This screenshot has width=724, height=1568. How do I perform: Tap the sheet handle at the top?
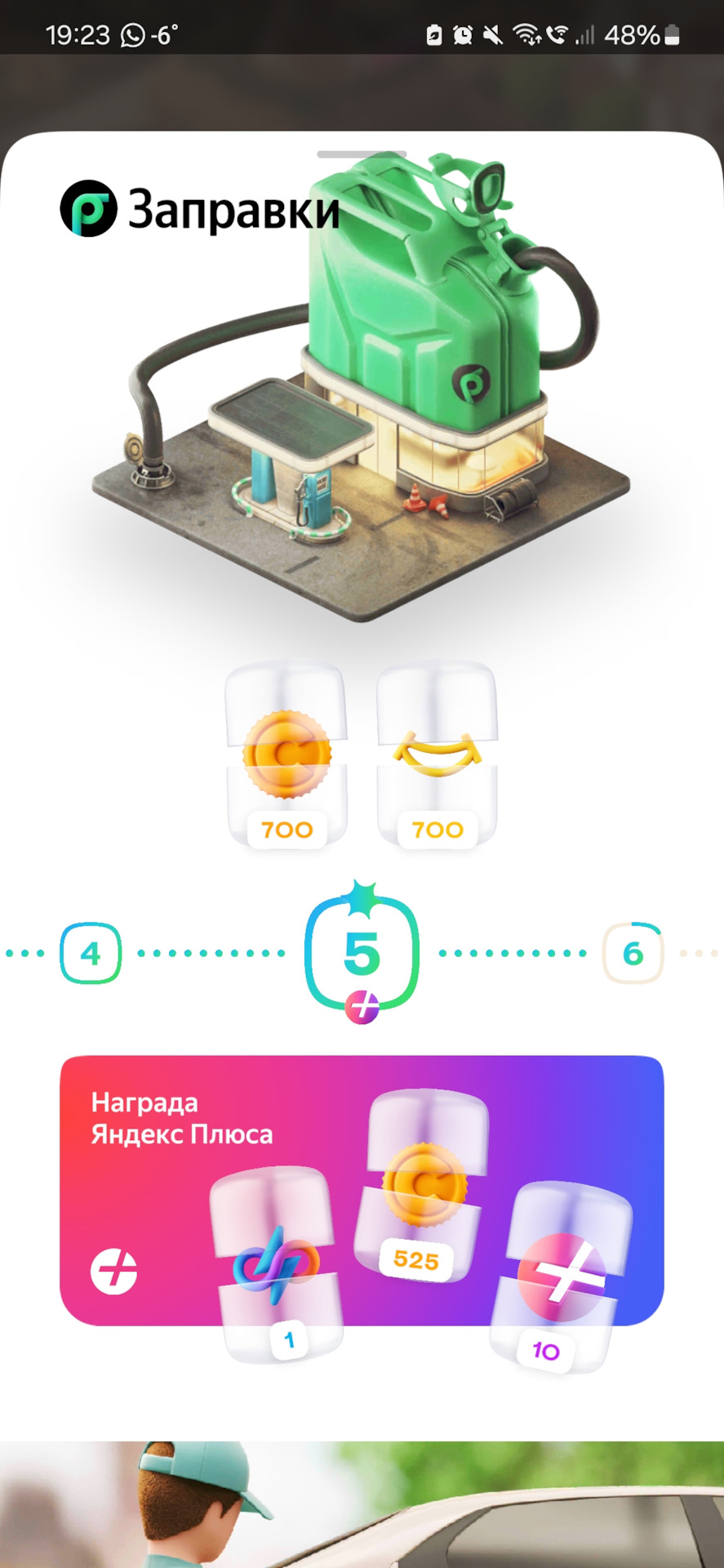tap(362, 154)
